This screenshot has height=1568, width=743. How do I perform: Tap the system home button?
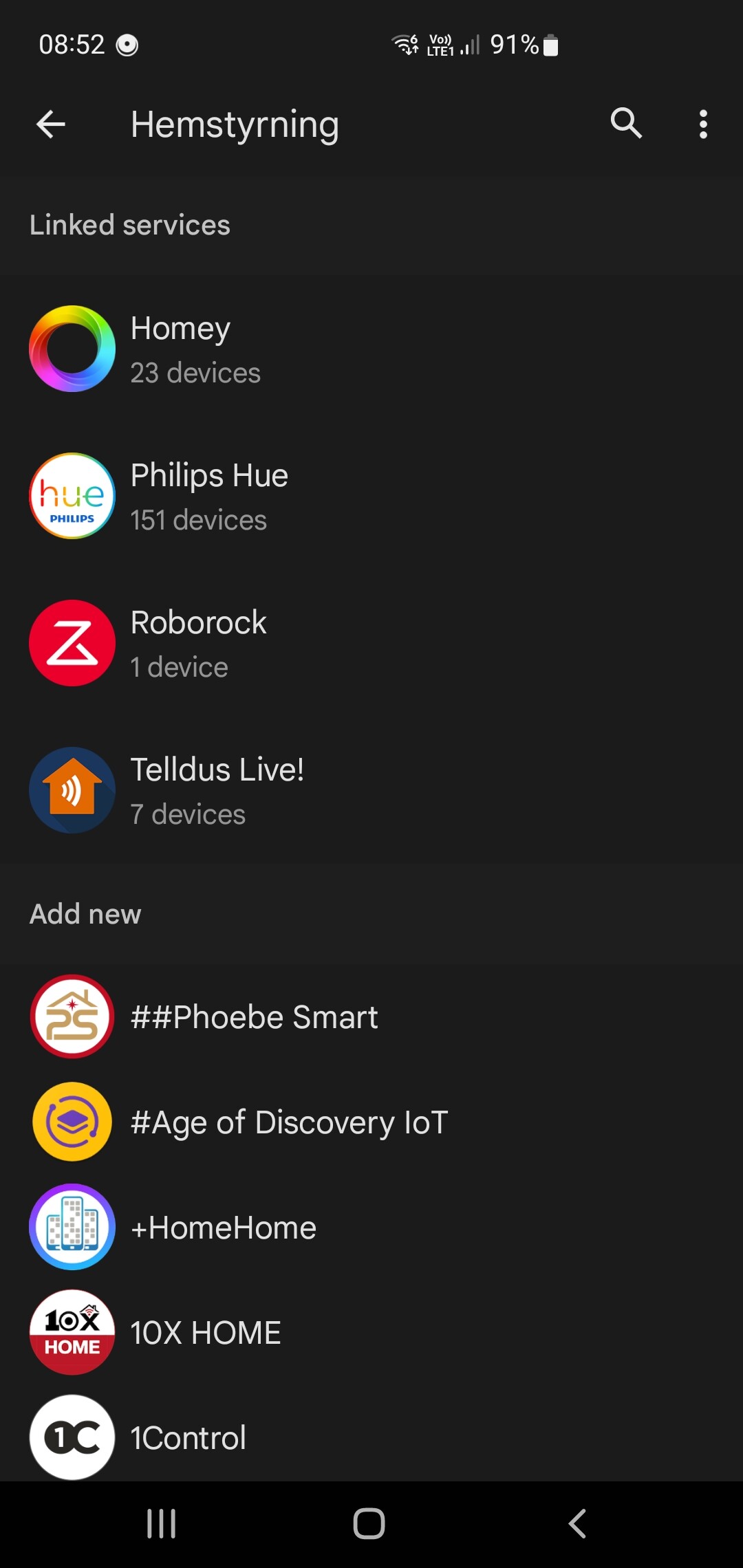[369, 1523]
